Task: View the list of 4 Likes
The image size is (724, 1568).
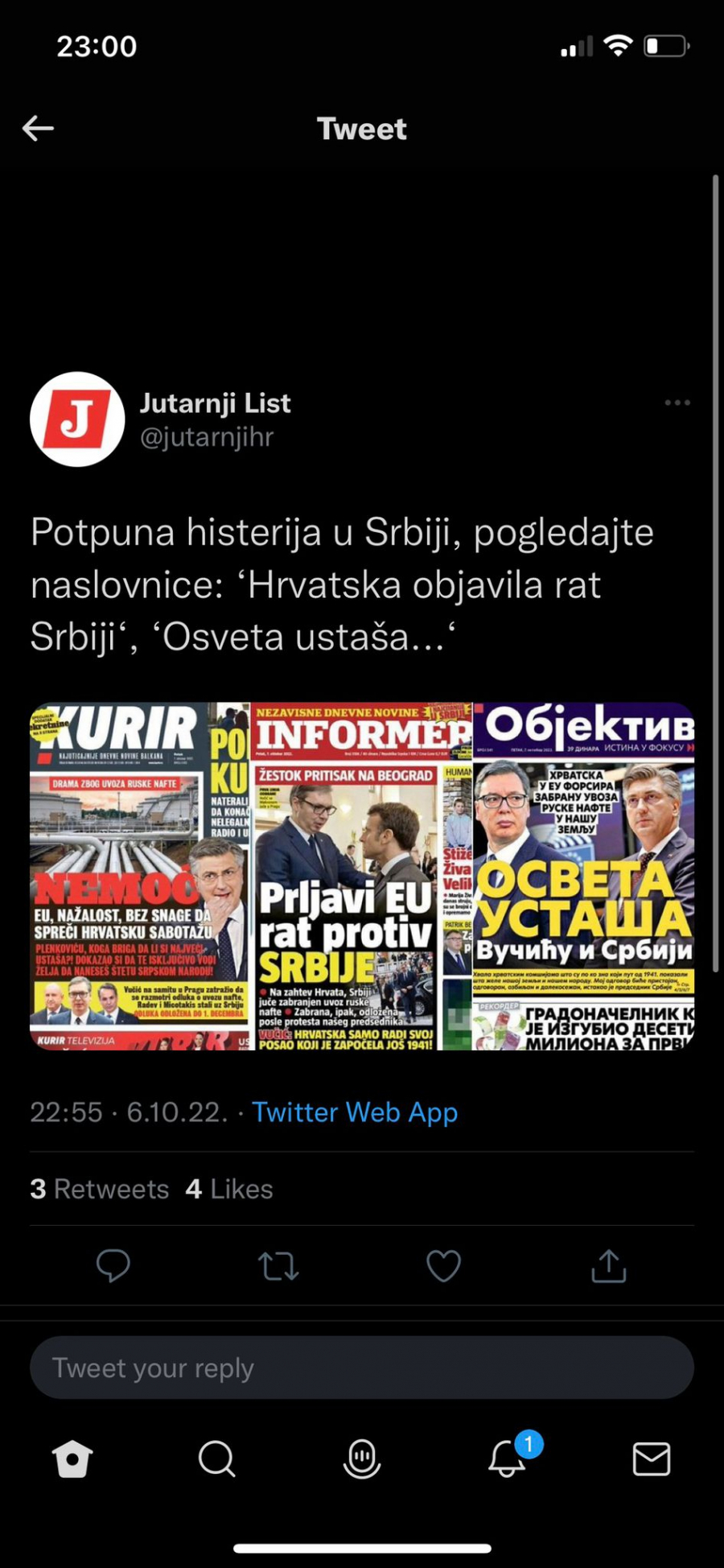Action: pyautogui.click(x=229, y=1189)
